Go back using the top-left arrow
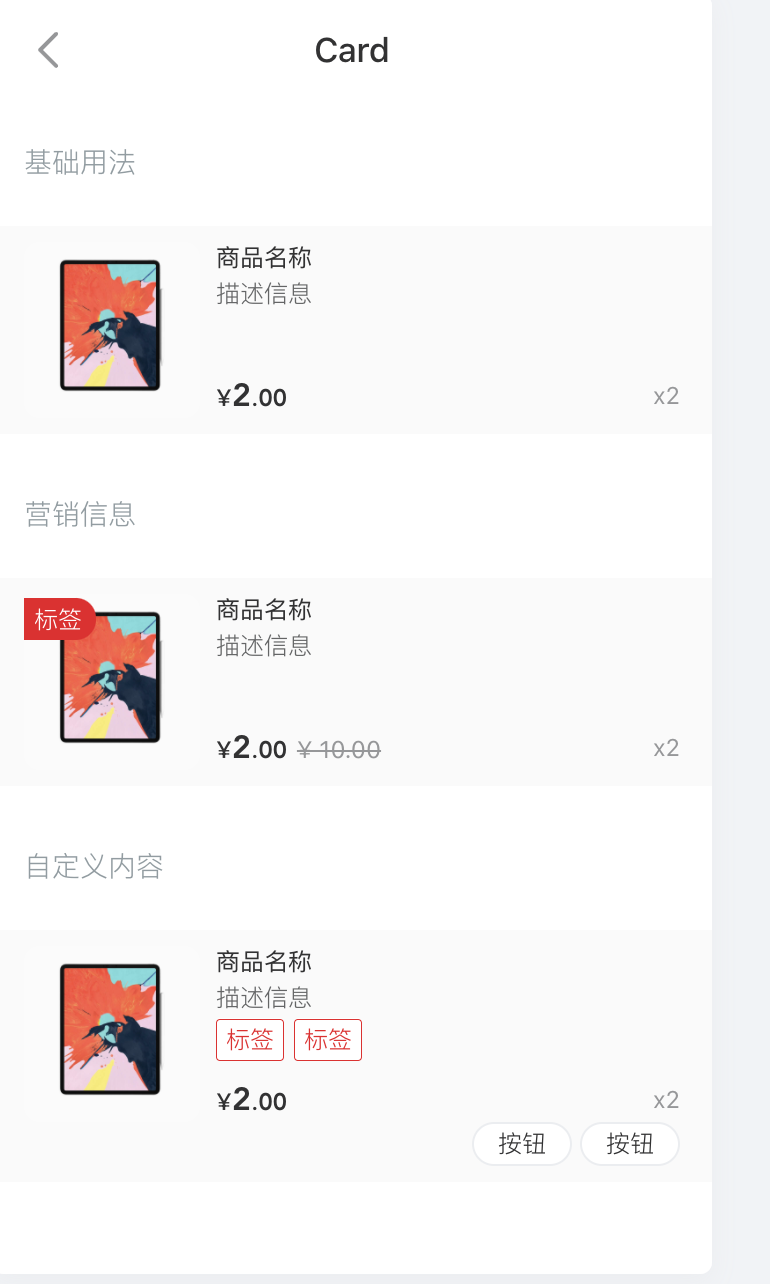 tap(48, 50)
